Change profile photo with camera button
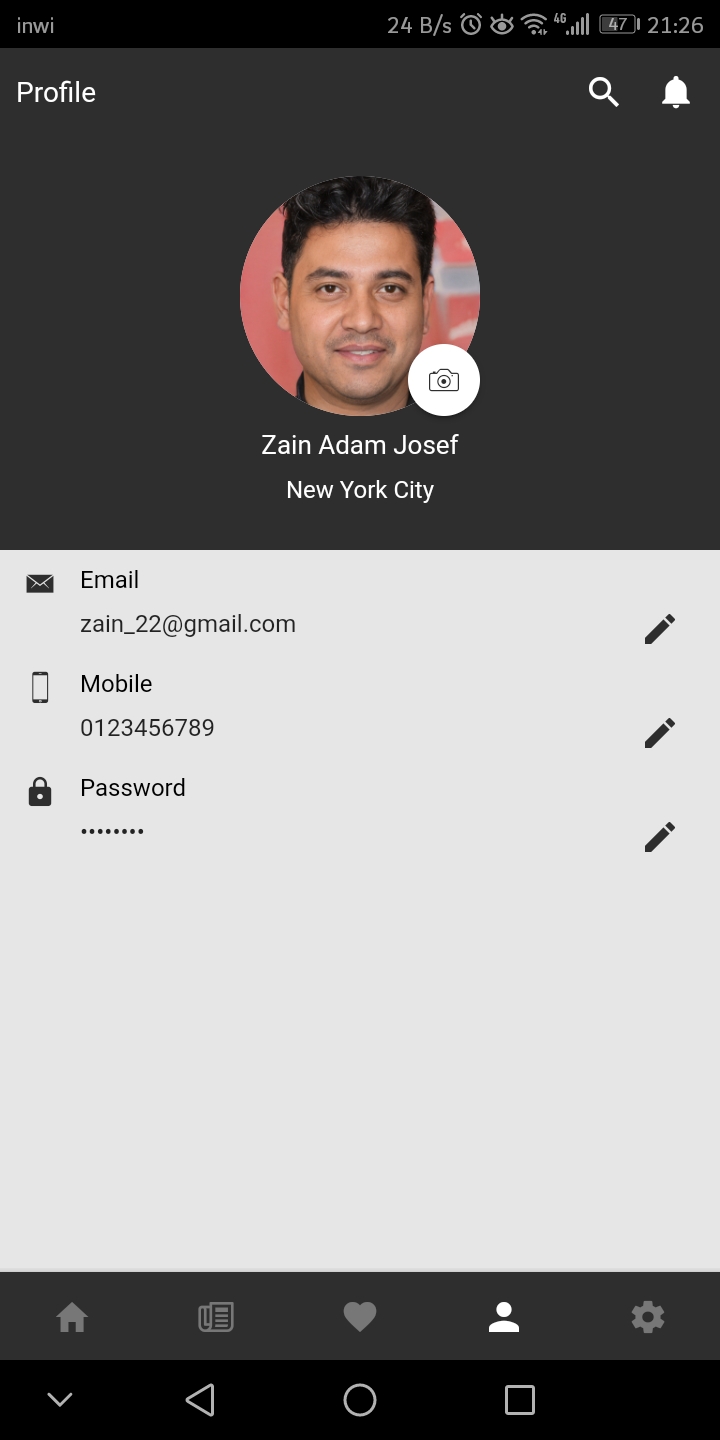 tap(444, 380)
